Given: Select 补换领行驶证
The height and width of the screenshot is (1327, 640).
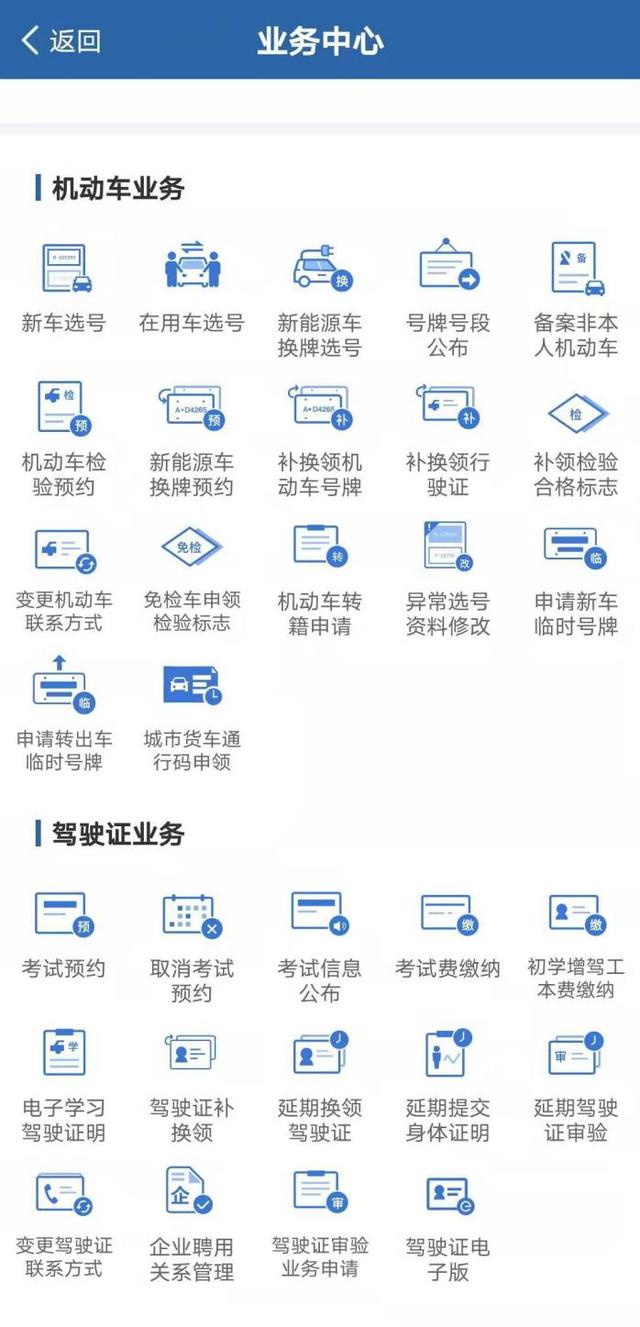Looking at the screenshot, I should point(448,439).
